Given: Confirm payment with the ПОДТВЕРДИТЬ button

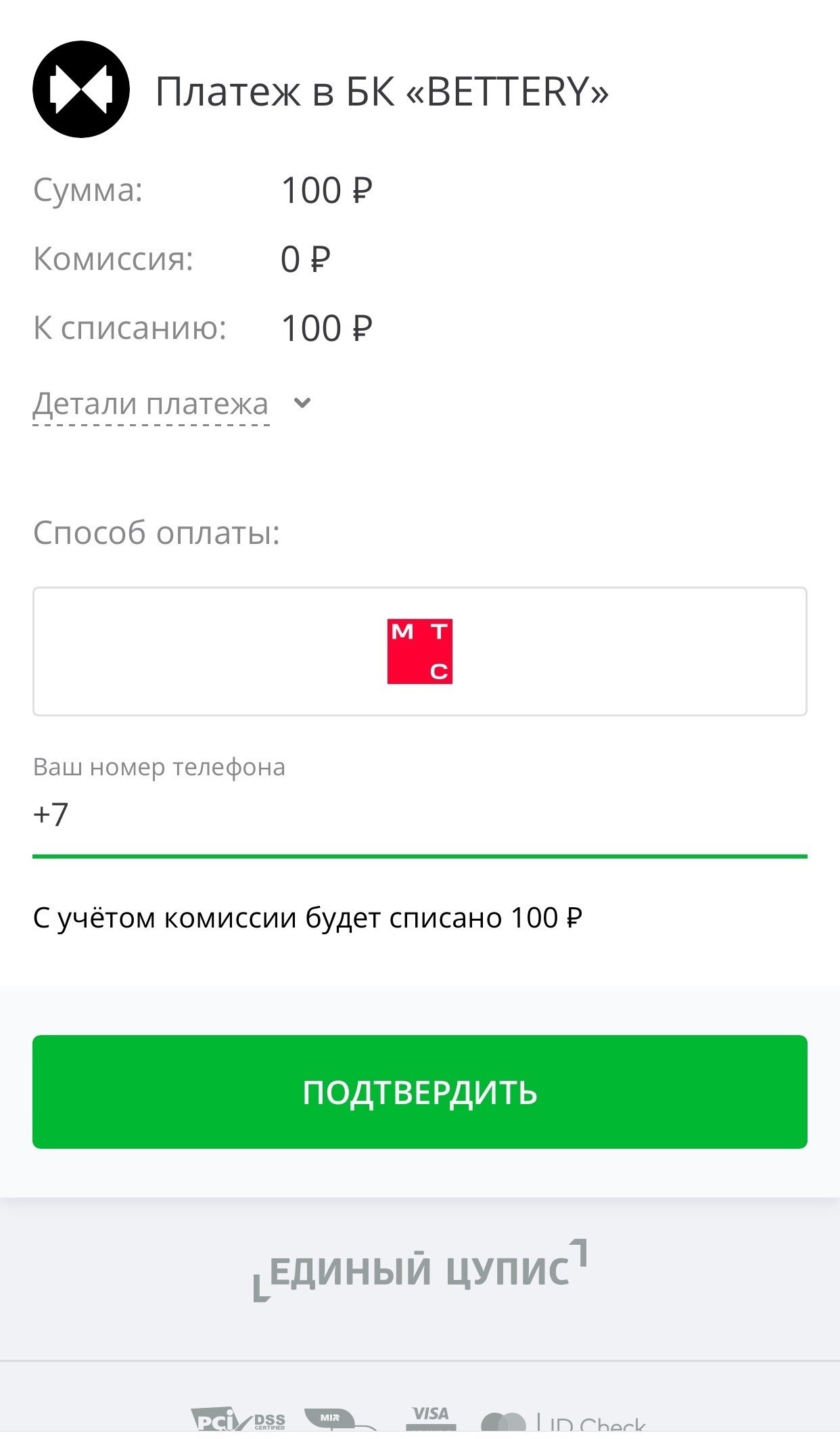Looking at the screenshot, I should click(419, 1092).
